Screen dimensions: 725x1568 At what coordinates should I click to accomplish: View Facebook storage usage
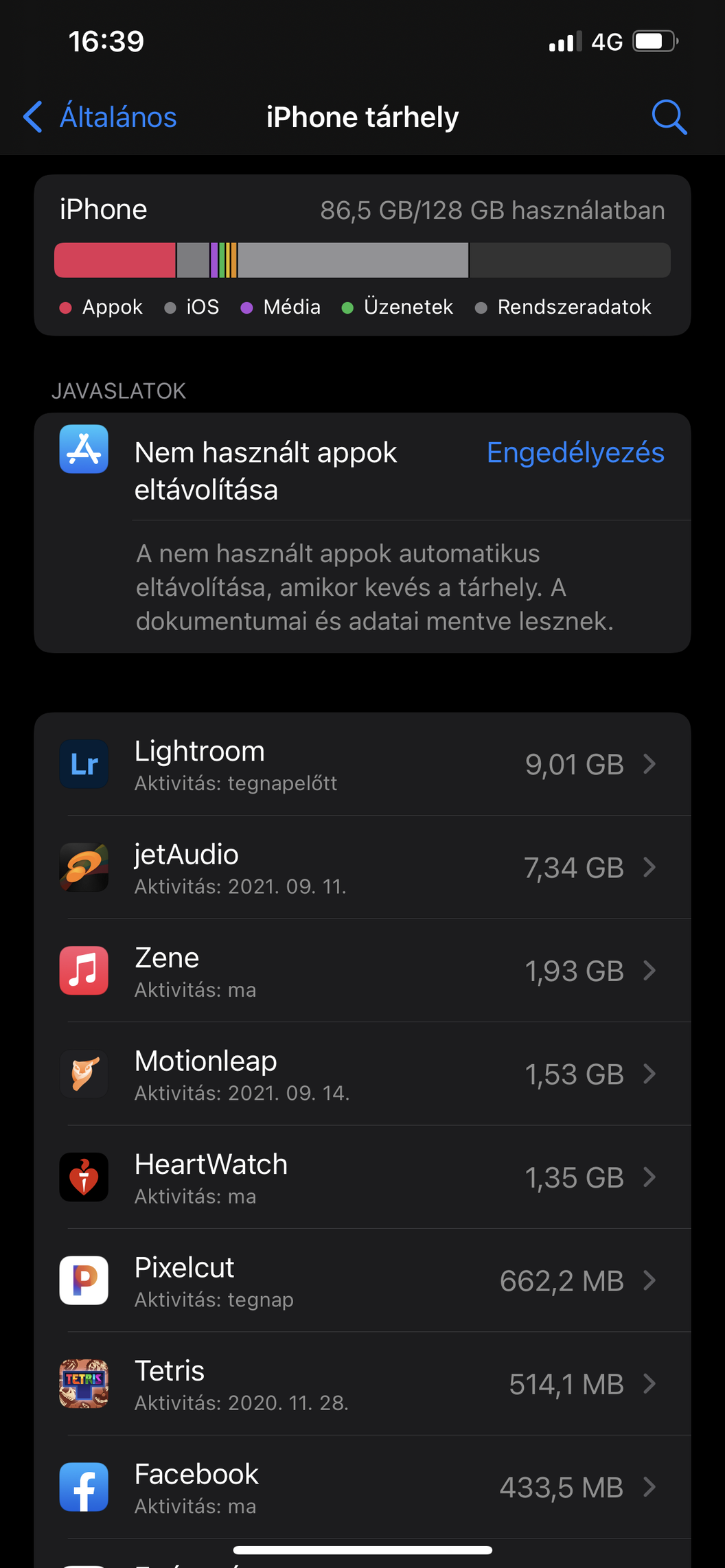pyautogui.click(x=362, y=1487)
